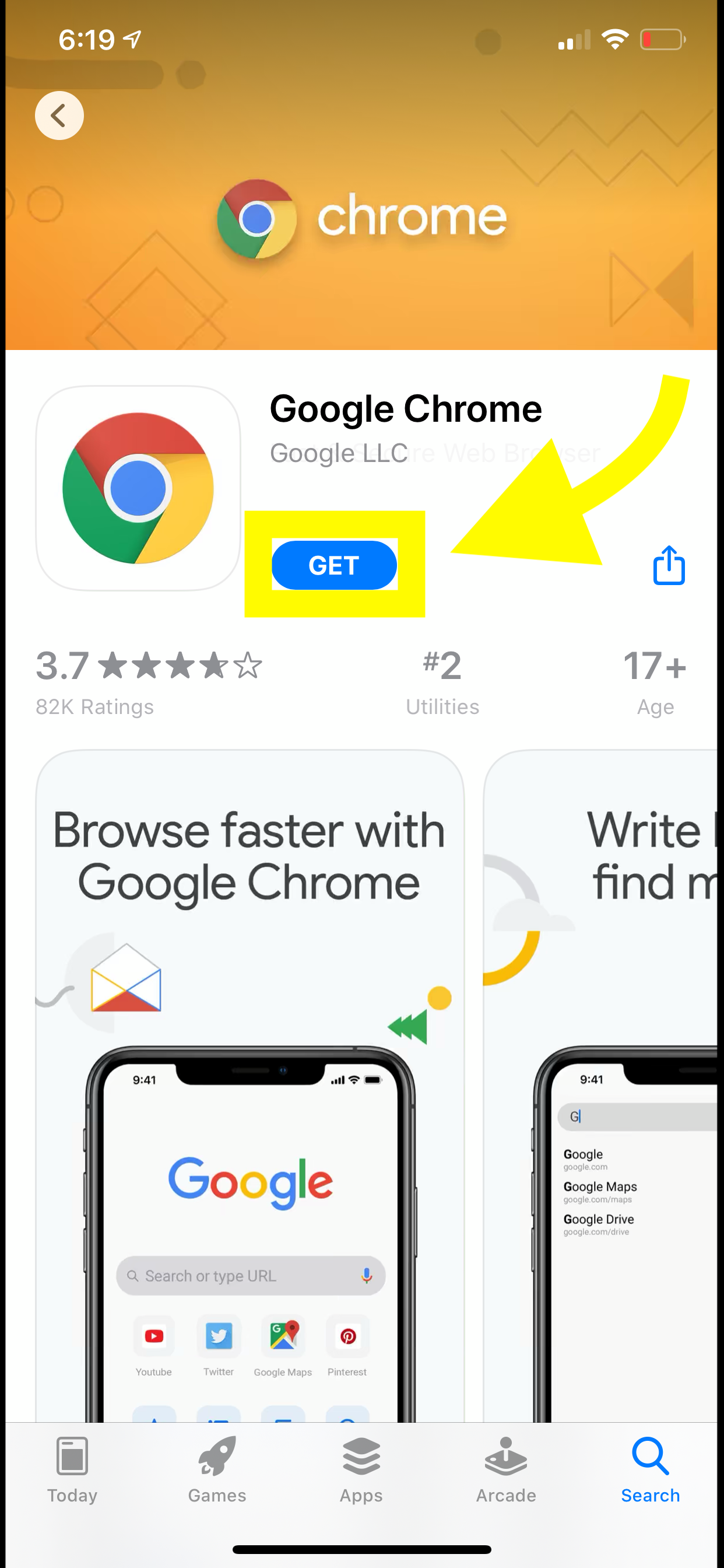The width and height of the screenshot is (724, 1568).
Task: Tap GET to download Google Chrome
Action: [334, 565]
